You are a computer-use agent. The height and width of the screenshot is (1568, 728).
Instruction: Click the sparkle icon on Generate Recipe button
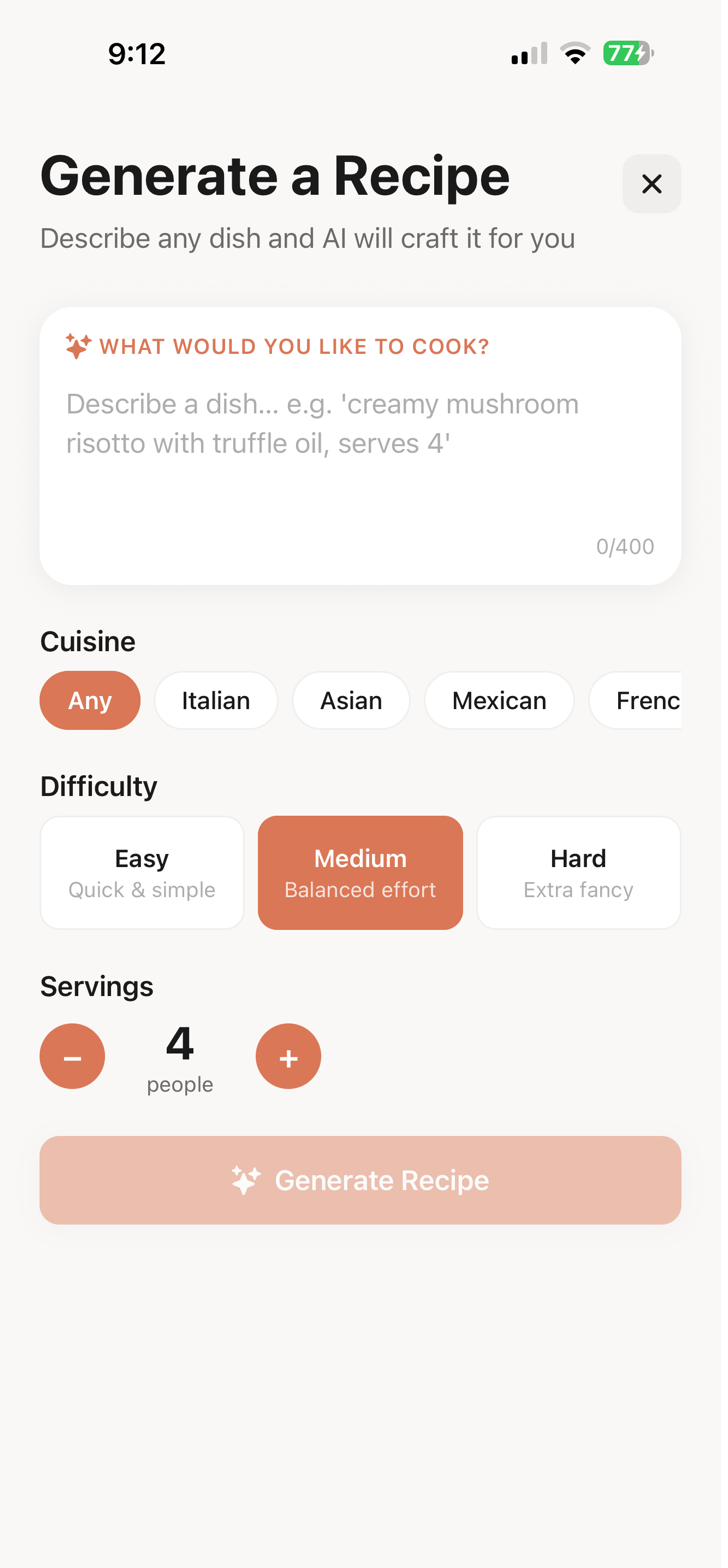pyautogui.click(x=244, y=1180)
